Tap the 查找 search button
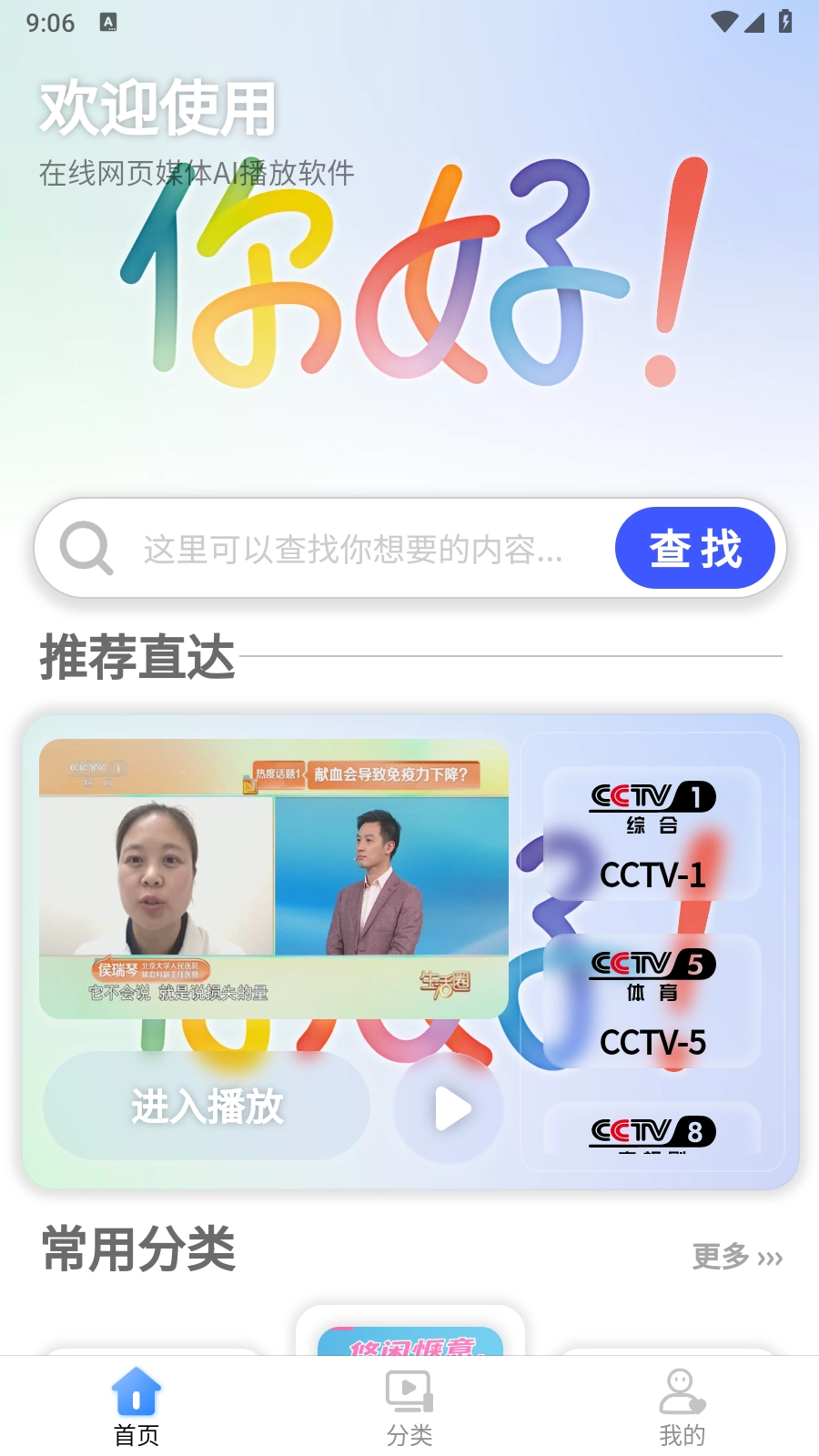Image resolution: width=819 pixels, height=1456 pixels. point(695,549)
